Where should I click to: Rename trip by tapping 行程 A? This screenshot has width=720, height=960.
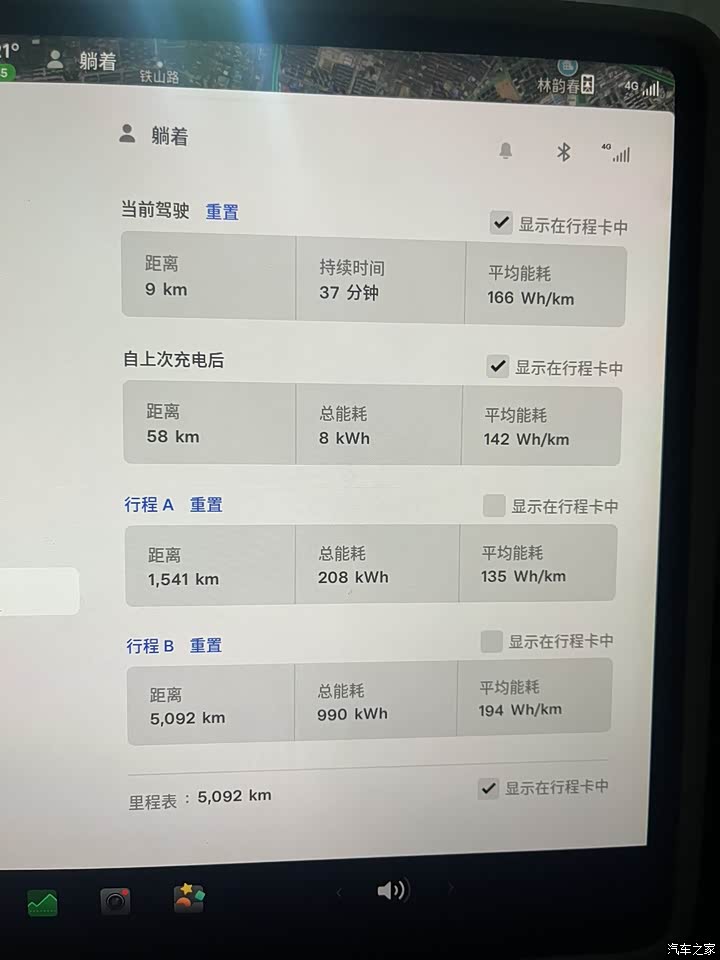coord(149,505)
